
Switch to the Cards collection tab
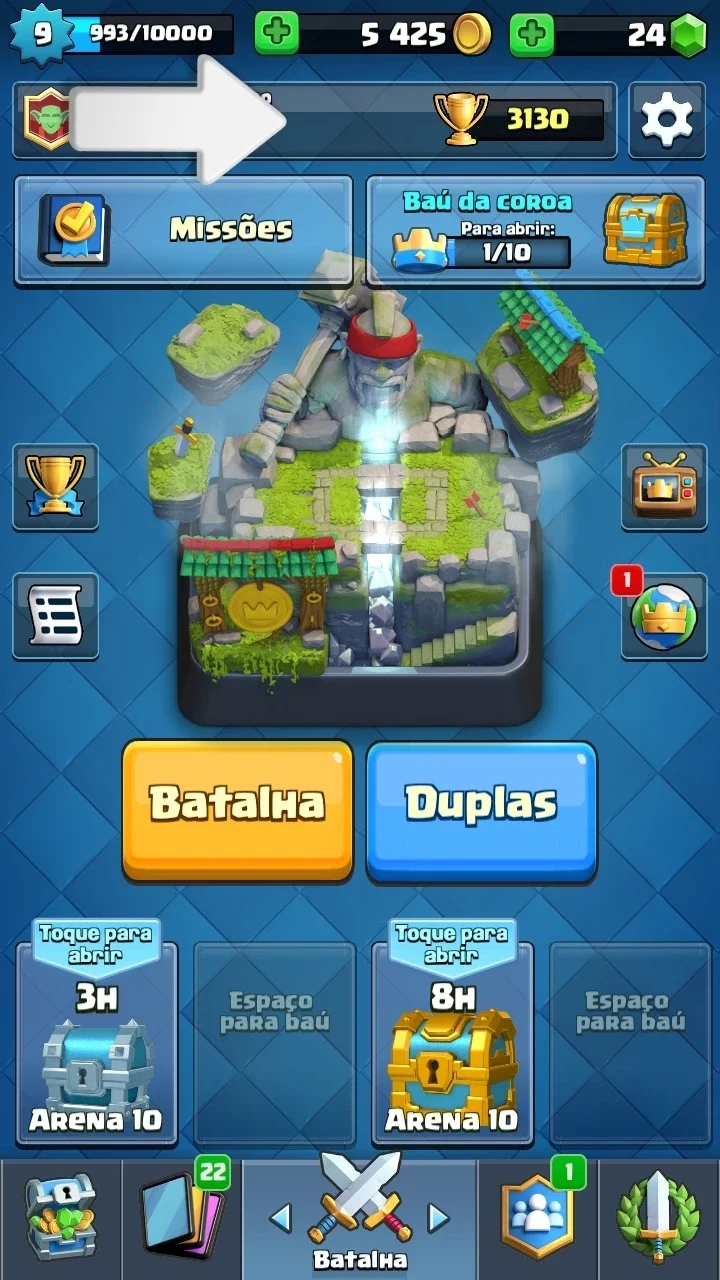pyautogui.click(x=181, y=1218)
